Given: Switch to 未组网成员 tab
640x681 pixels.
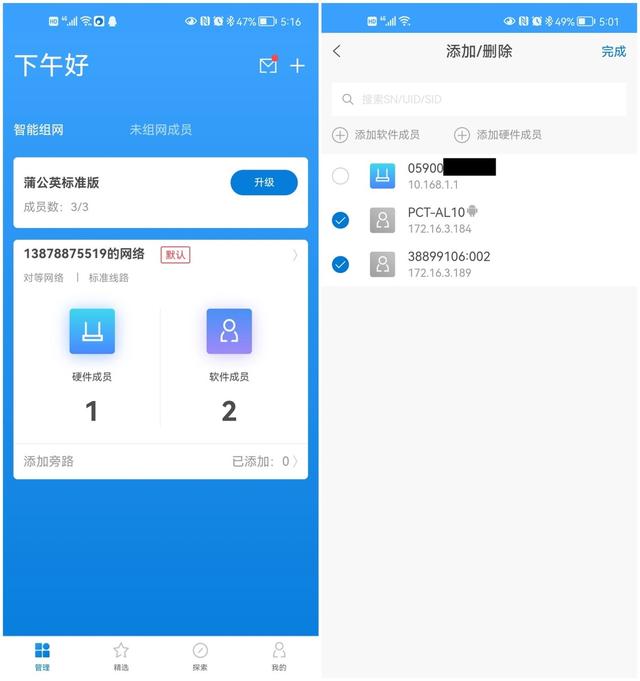Looking at the screenshot, I should click(x=160, y=130).
